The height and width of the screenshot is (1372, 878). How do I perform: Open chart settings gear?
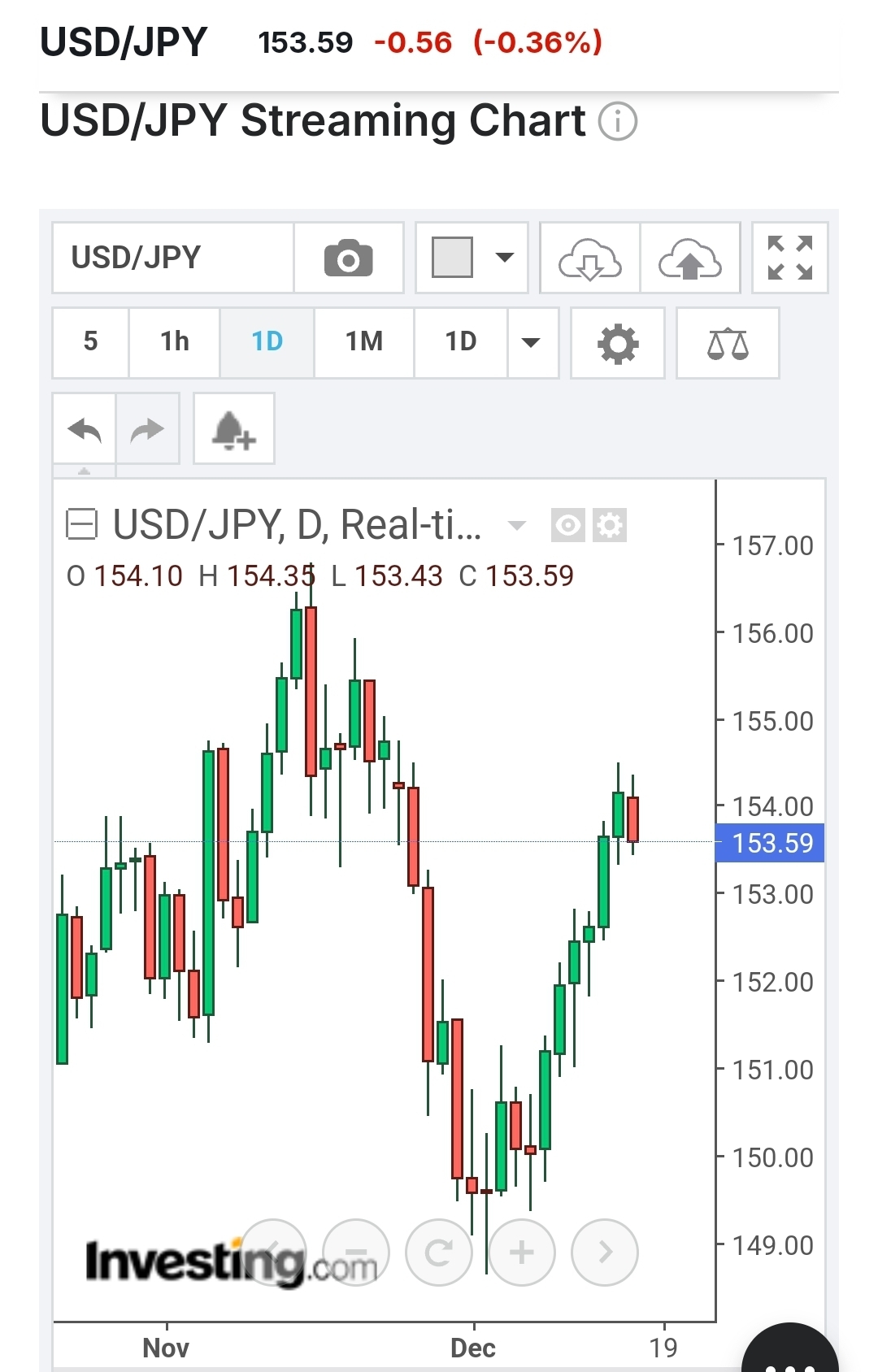coord(617,343)
